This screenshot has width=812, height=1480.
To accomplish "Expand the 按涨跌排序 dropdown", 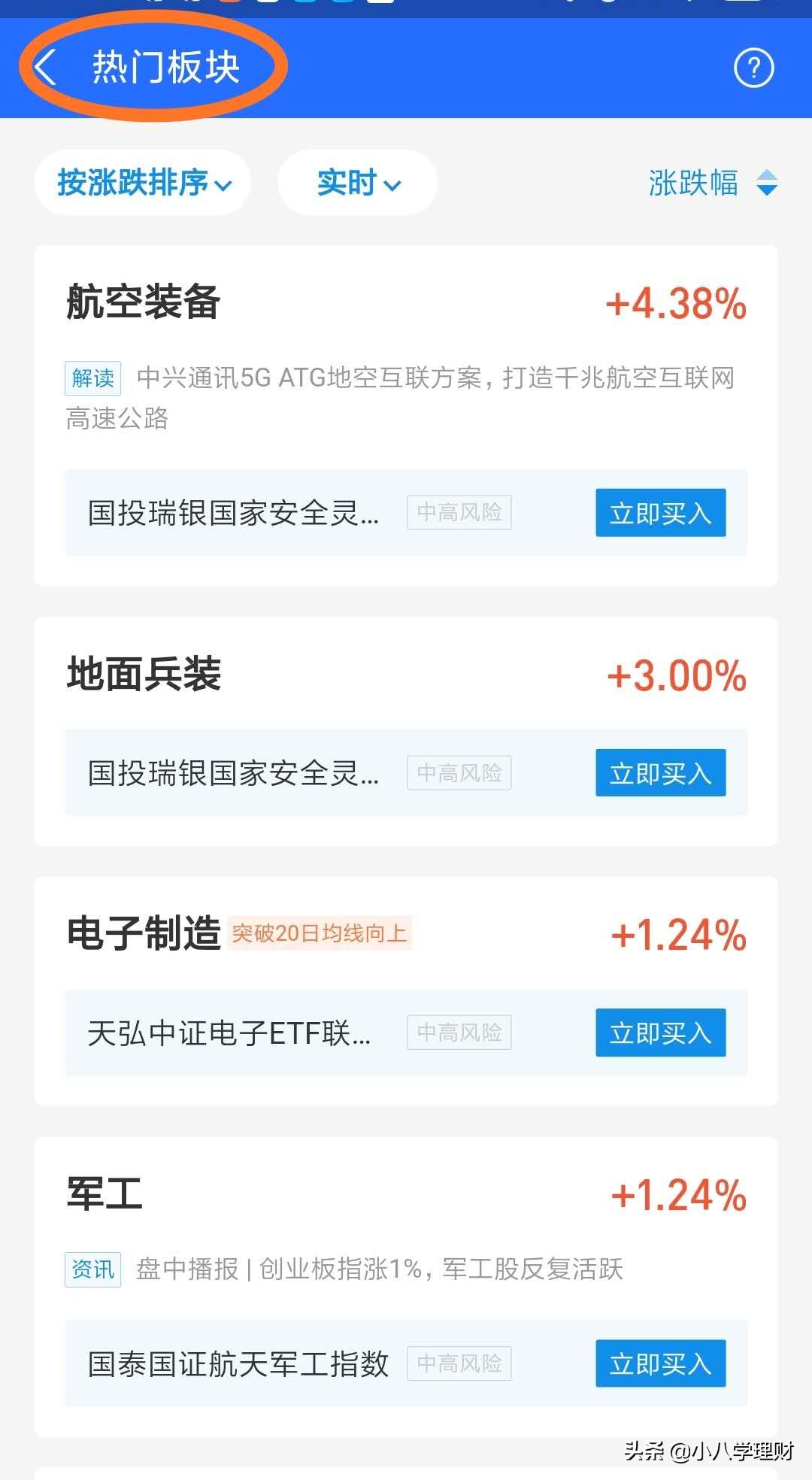I will 144,183.
